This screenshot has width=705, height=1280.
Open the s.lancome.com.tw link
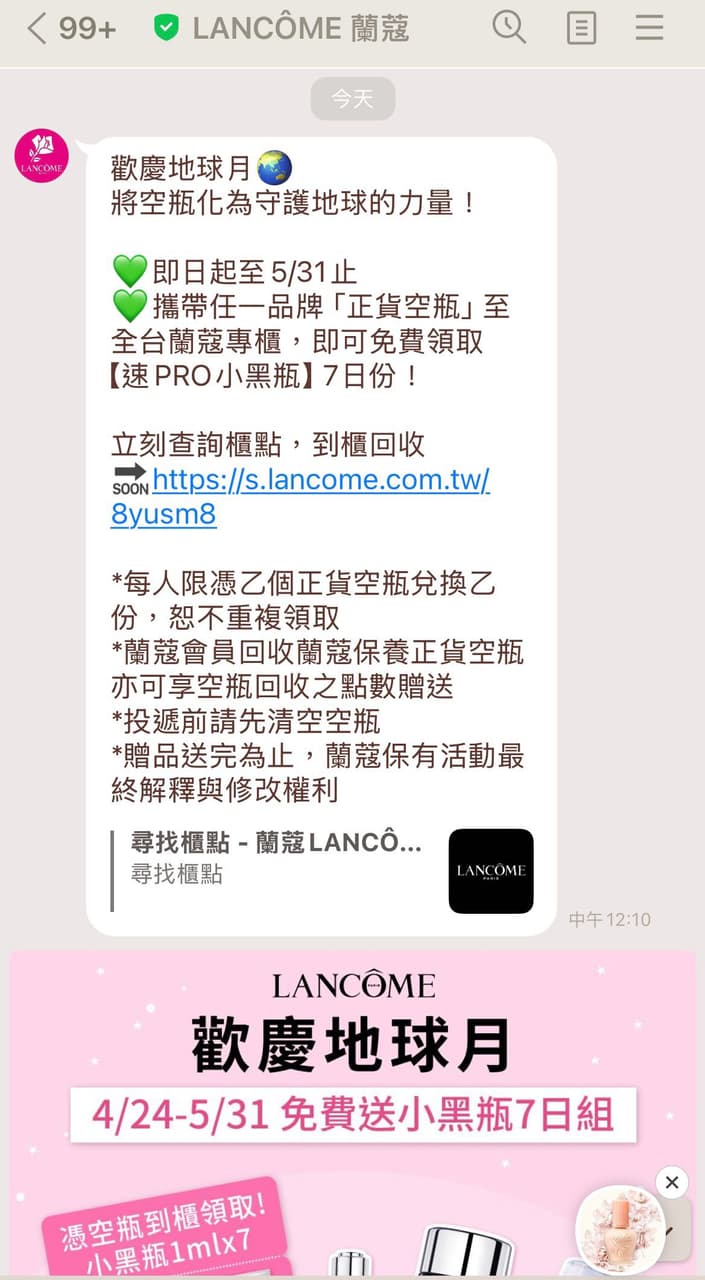(x=300, y=497)
